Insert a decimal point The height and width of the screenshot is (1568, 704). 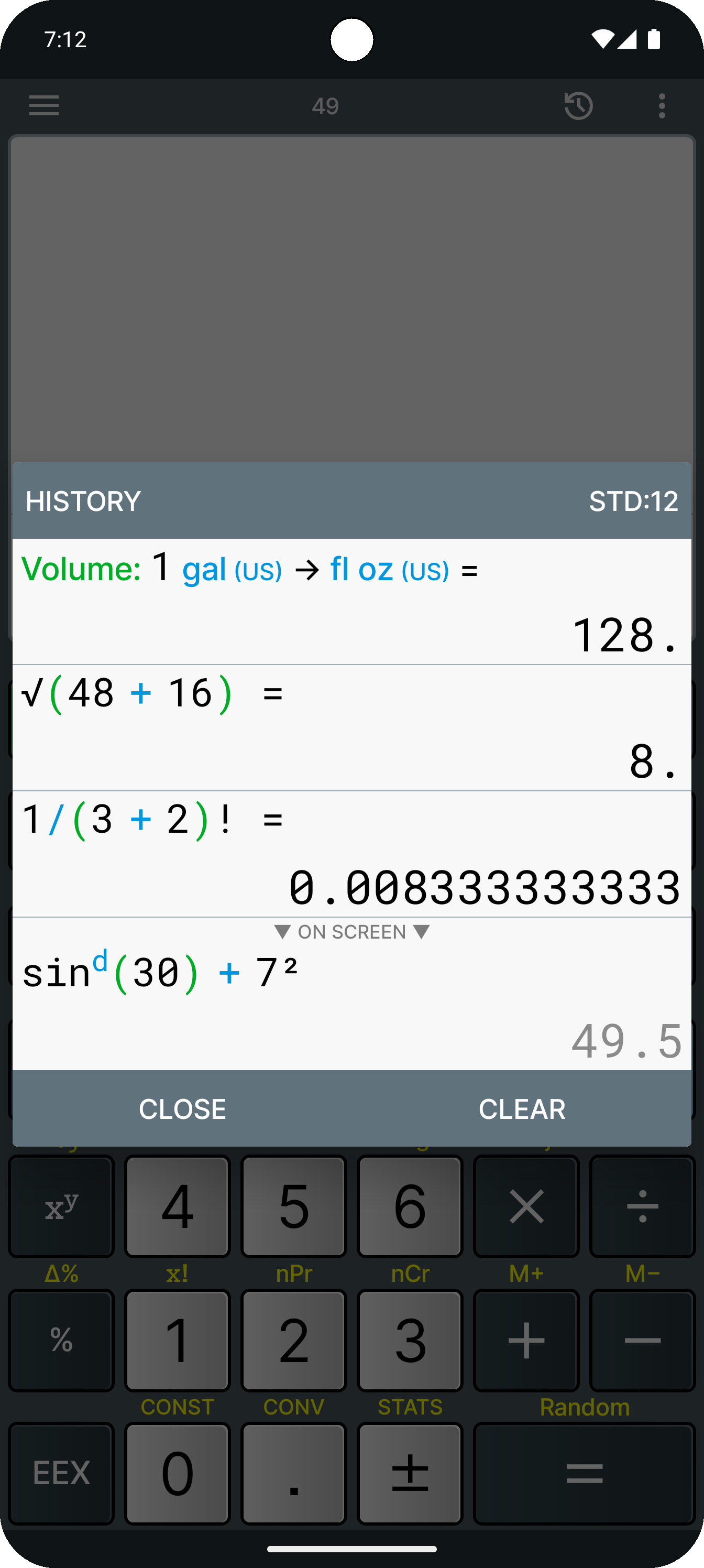293,1473
